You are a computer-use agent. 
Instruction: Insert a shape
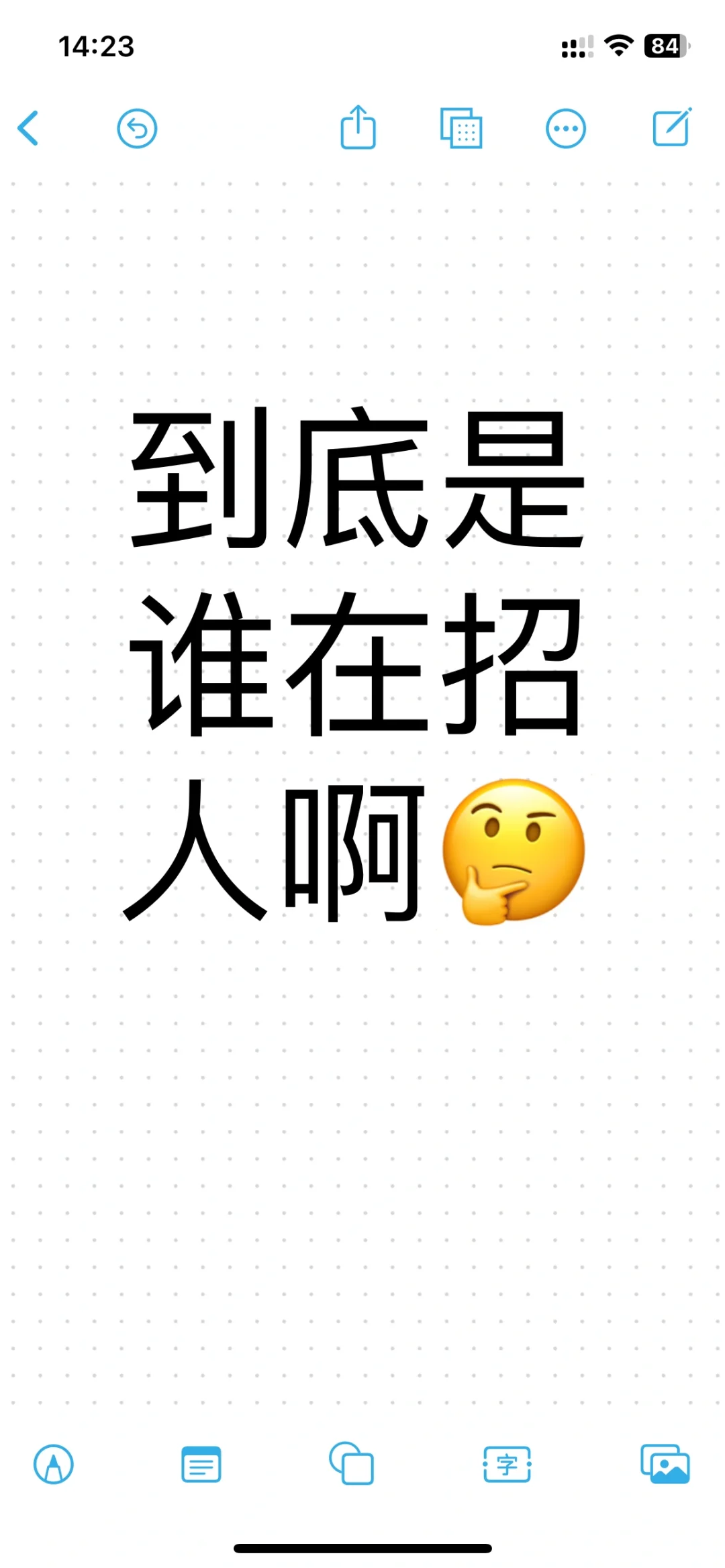352,1463
